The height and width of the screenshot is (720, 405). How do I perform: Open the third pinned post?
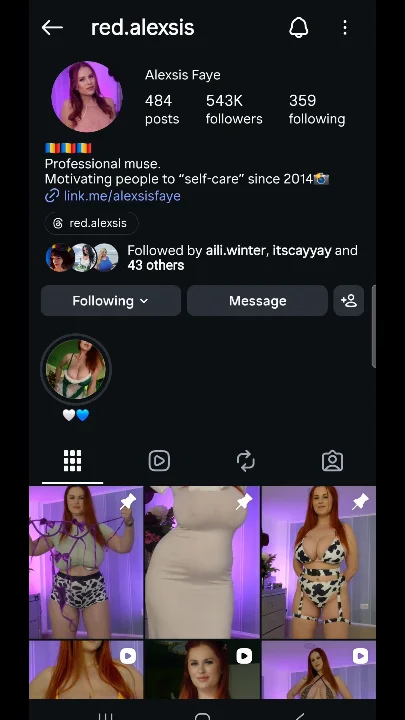pos(319,562)
